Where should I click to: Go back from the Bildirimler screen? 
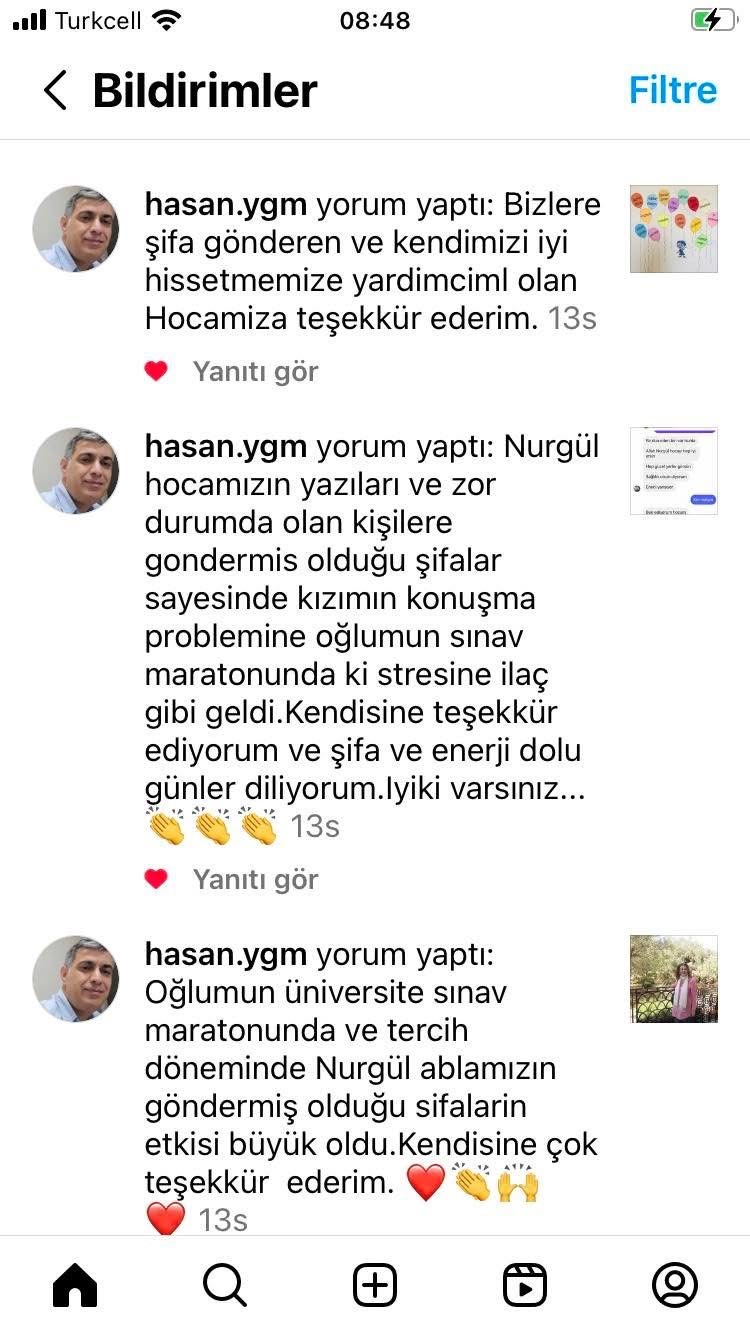click(56, 90)
